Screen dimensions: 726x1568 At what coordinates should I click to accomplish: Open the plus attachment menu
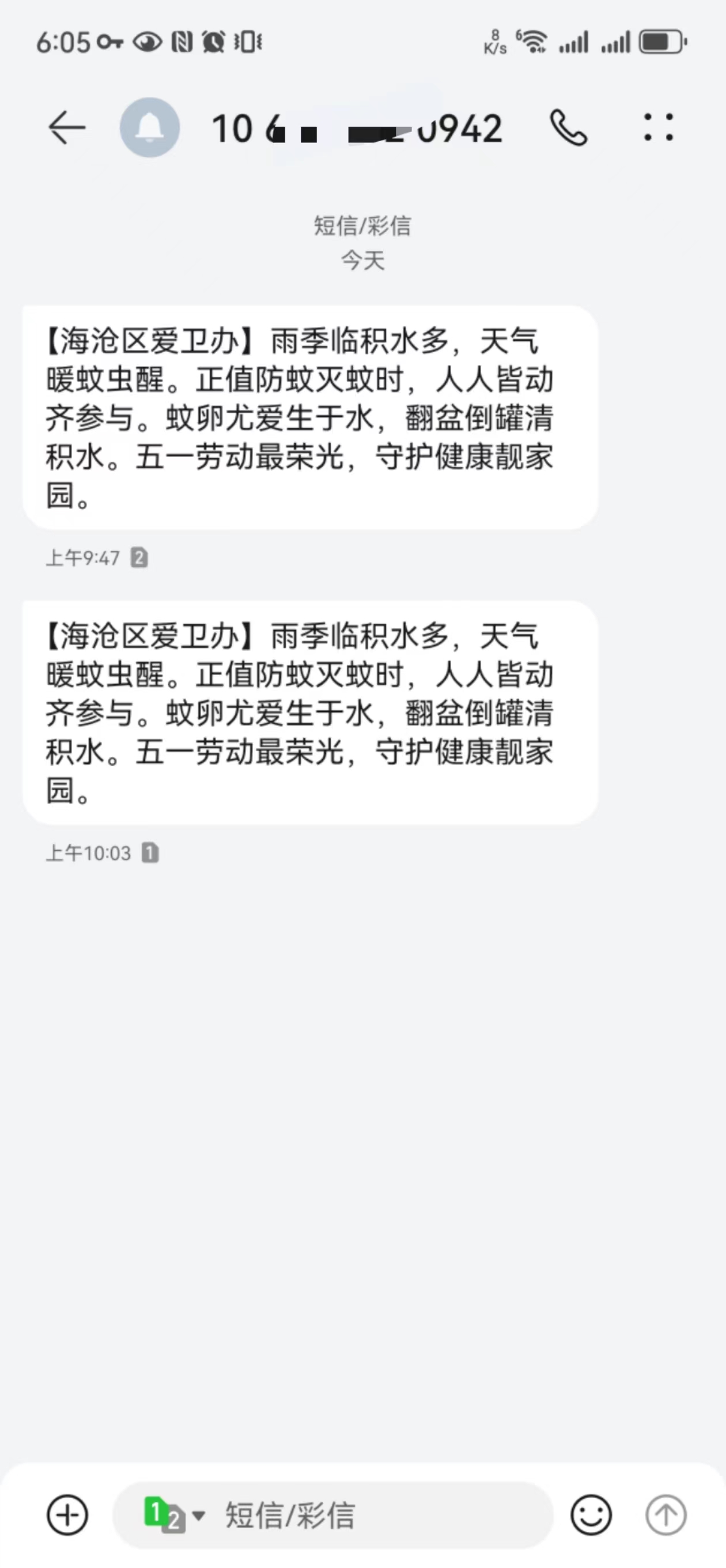pyautogui.click(x=67, y=1515)
